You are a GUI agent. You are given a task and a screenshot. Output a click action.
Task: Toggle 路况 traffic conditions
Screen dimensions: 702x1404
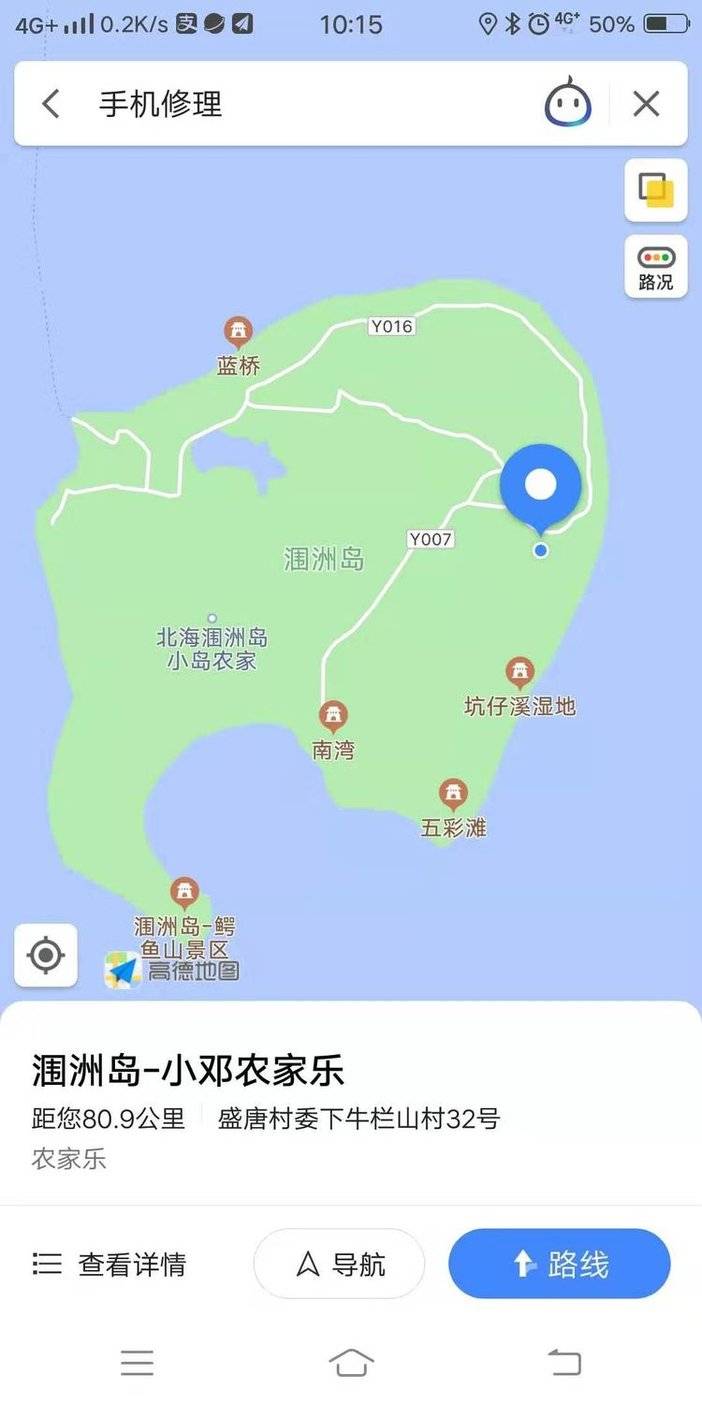[x=656, y=267]
